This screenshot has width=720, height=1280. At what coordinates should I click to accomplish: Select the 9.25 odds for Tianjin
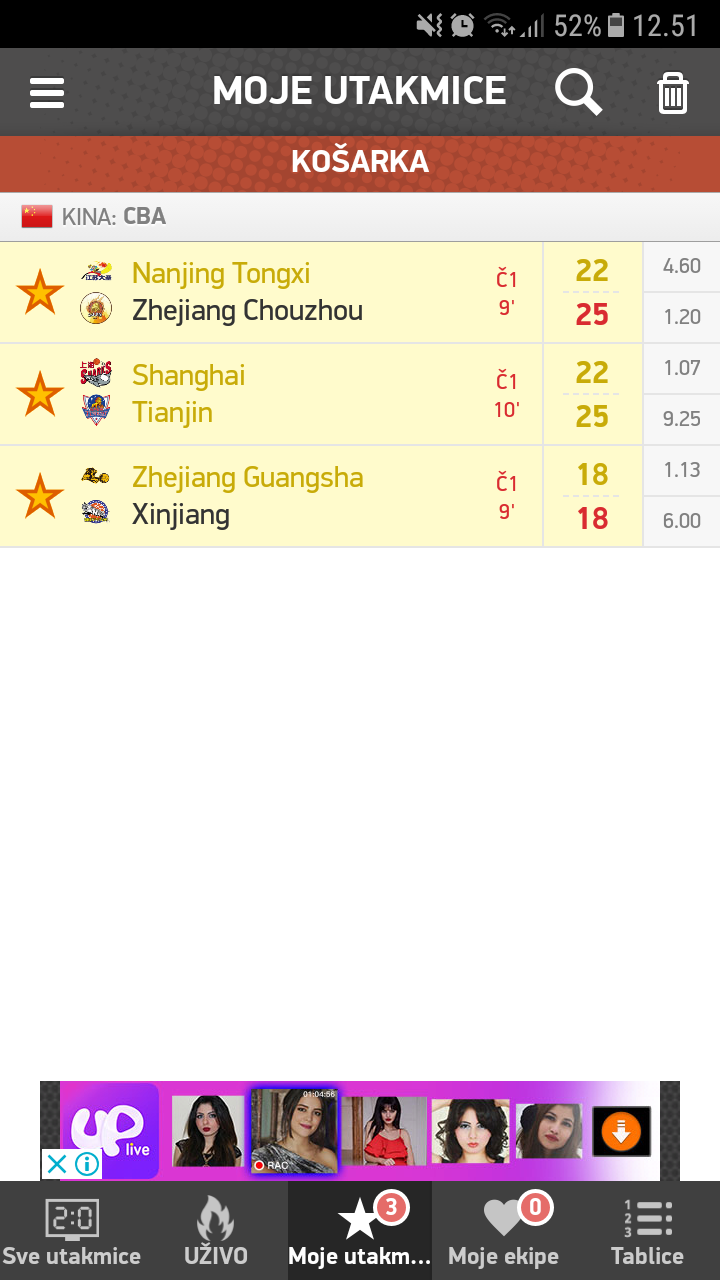pyautogui.click(x=682, y=419)
